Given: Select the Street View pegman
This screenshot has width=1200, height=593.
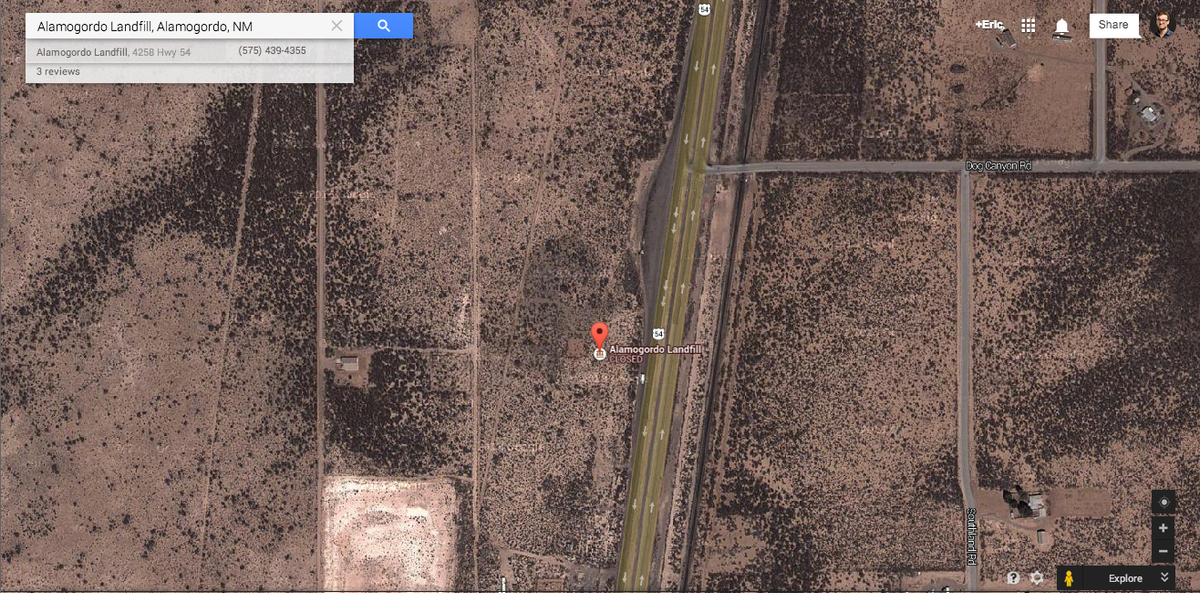Looking at the screenshot, I should (1068, 578).
